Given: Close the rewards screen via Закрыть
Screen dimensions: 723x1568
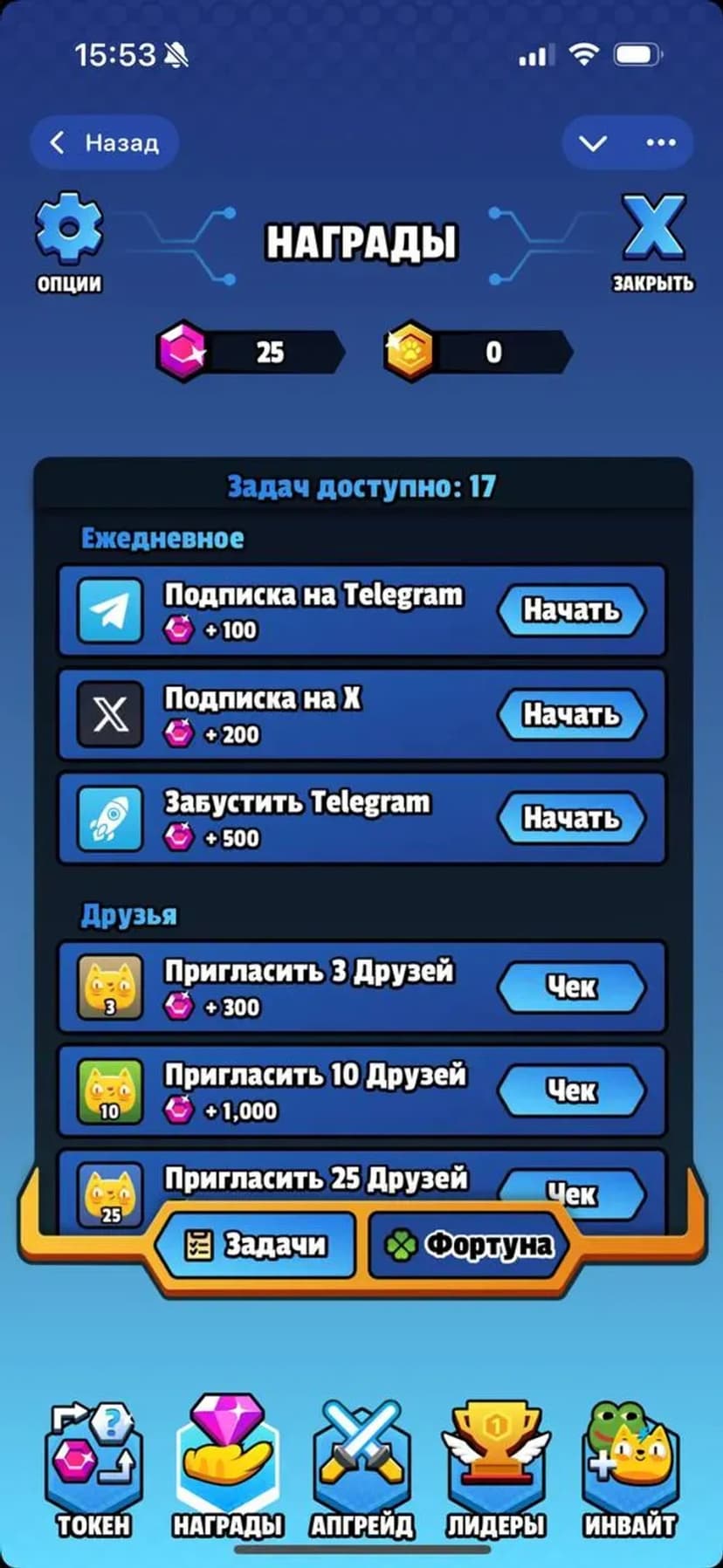Looking at the screenshot, I should tap(653, 240).
